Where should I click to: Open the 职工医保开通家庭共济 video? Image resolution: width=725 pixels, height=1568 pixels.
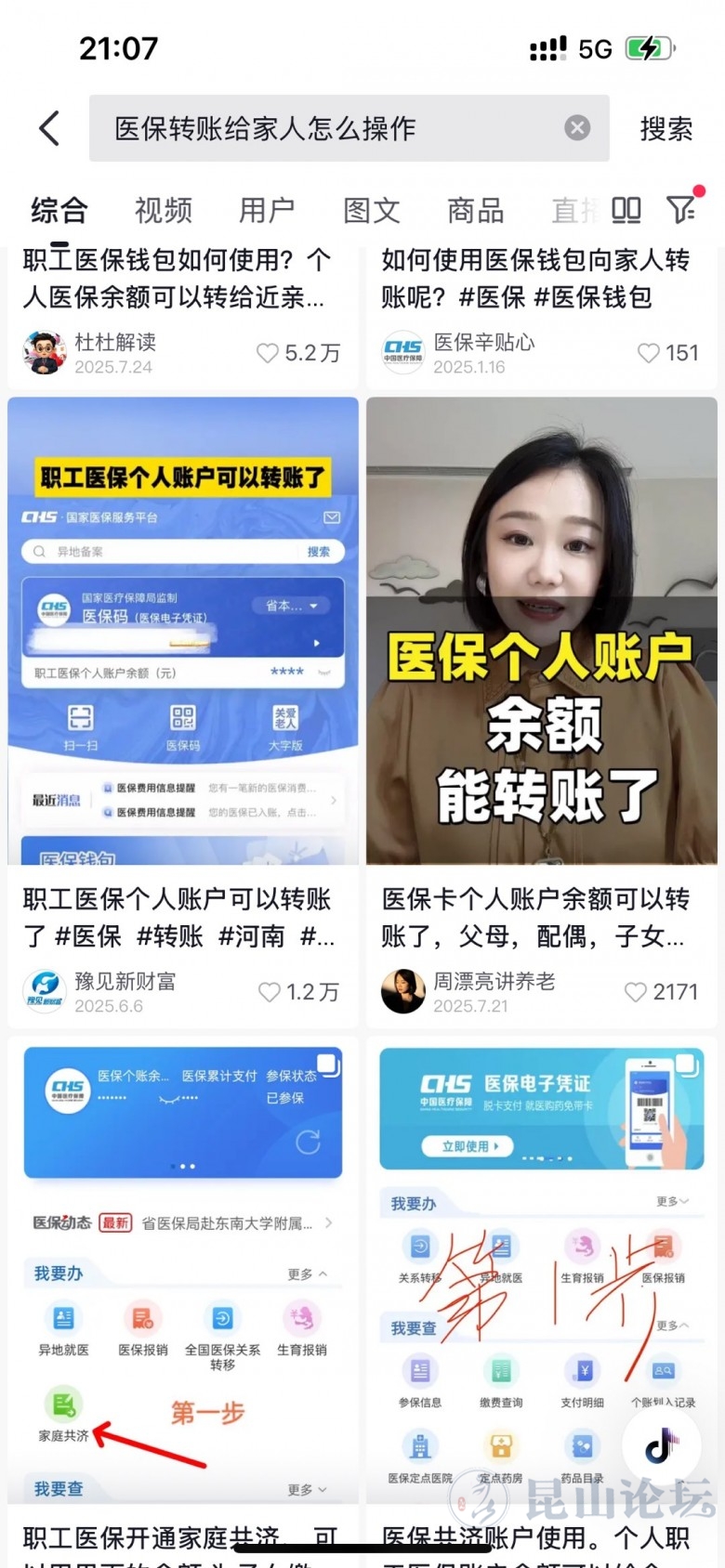[183, 1273]
